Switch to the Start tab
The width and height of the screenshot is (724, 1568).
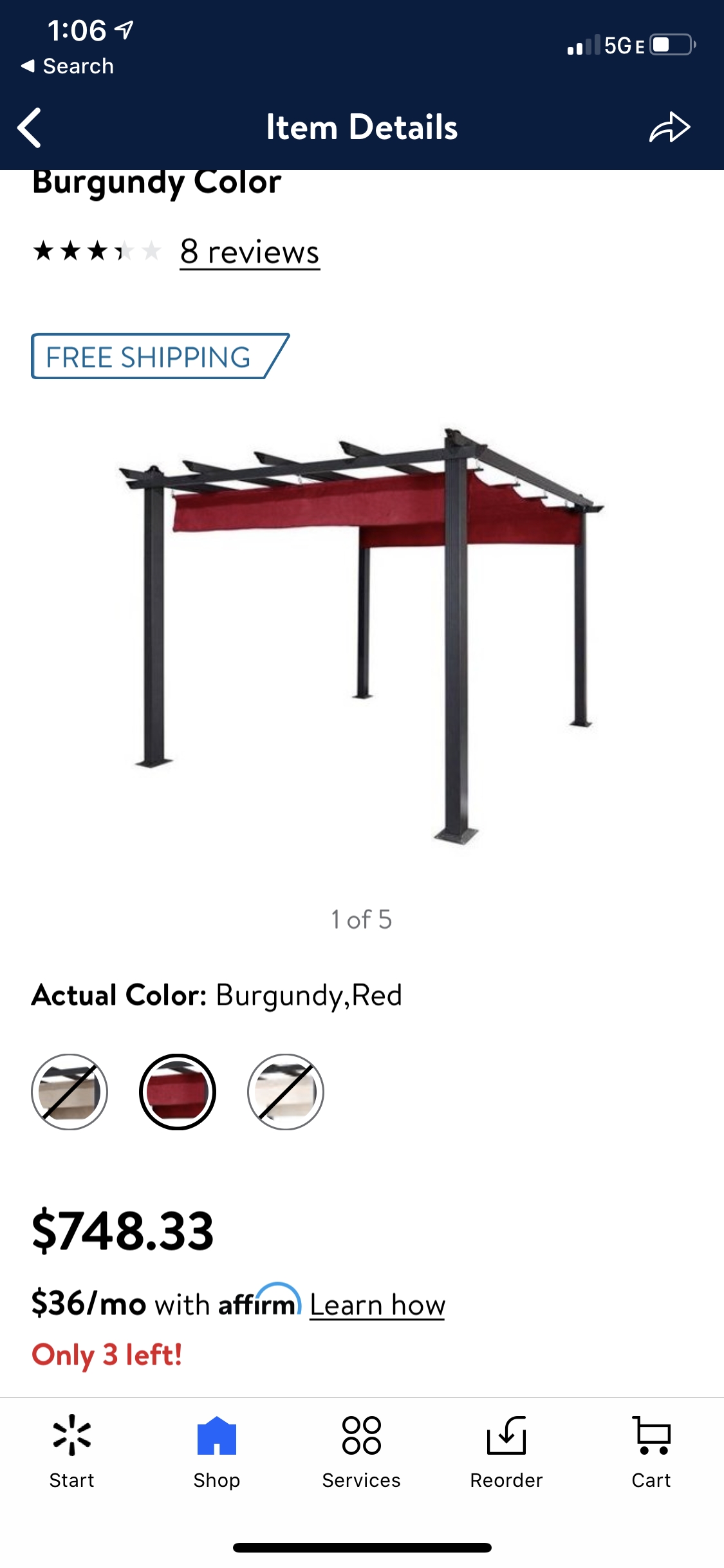click(72, 1452)
